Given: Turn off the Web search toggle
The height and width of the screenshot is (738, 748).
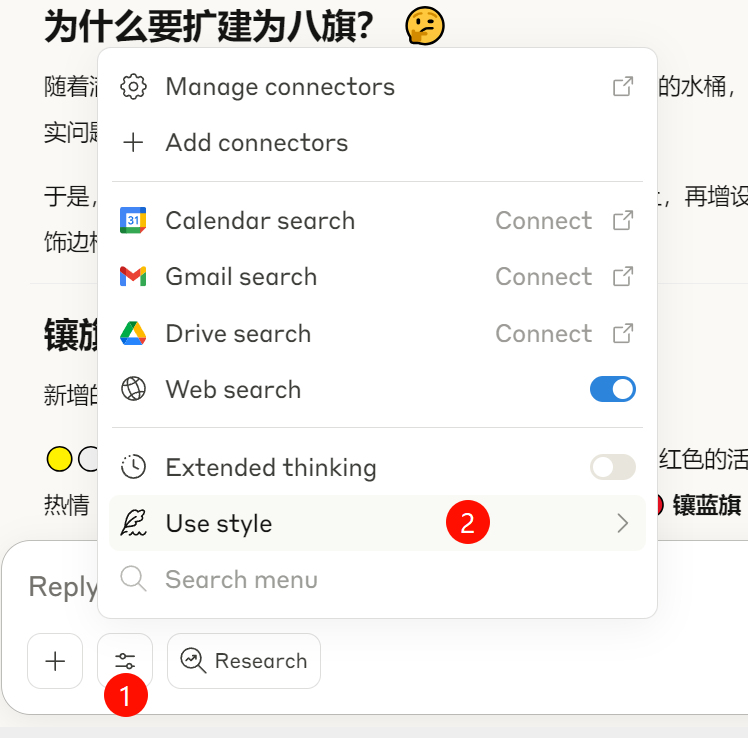Looking at the screenshot, I should click(613, 389).
